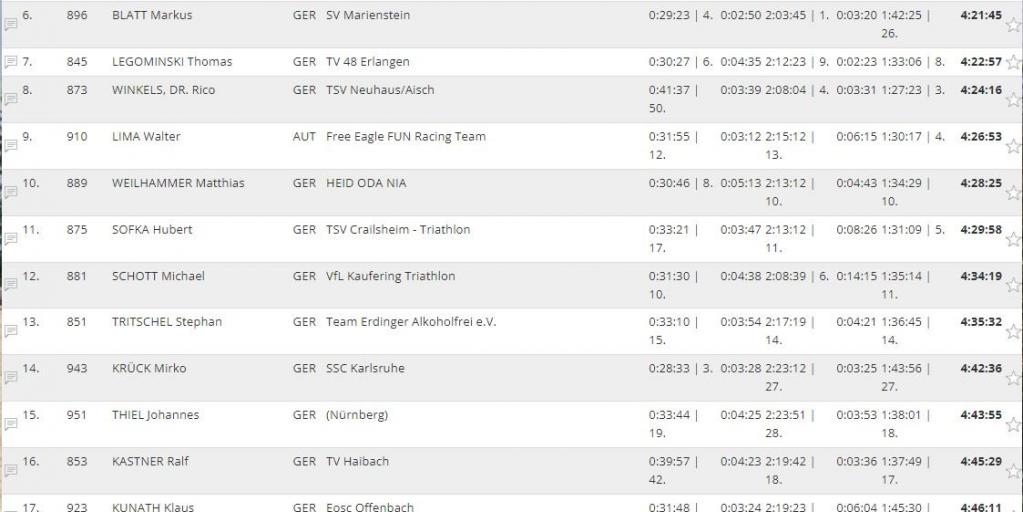
Task: Star KRÜCK Mirko's result row
Action: point(1013,378)
